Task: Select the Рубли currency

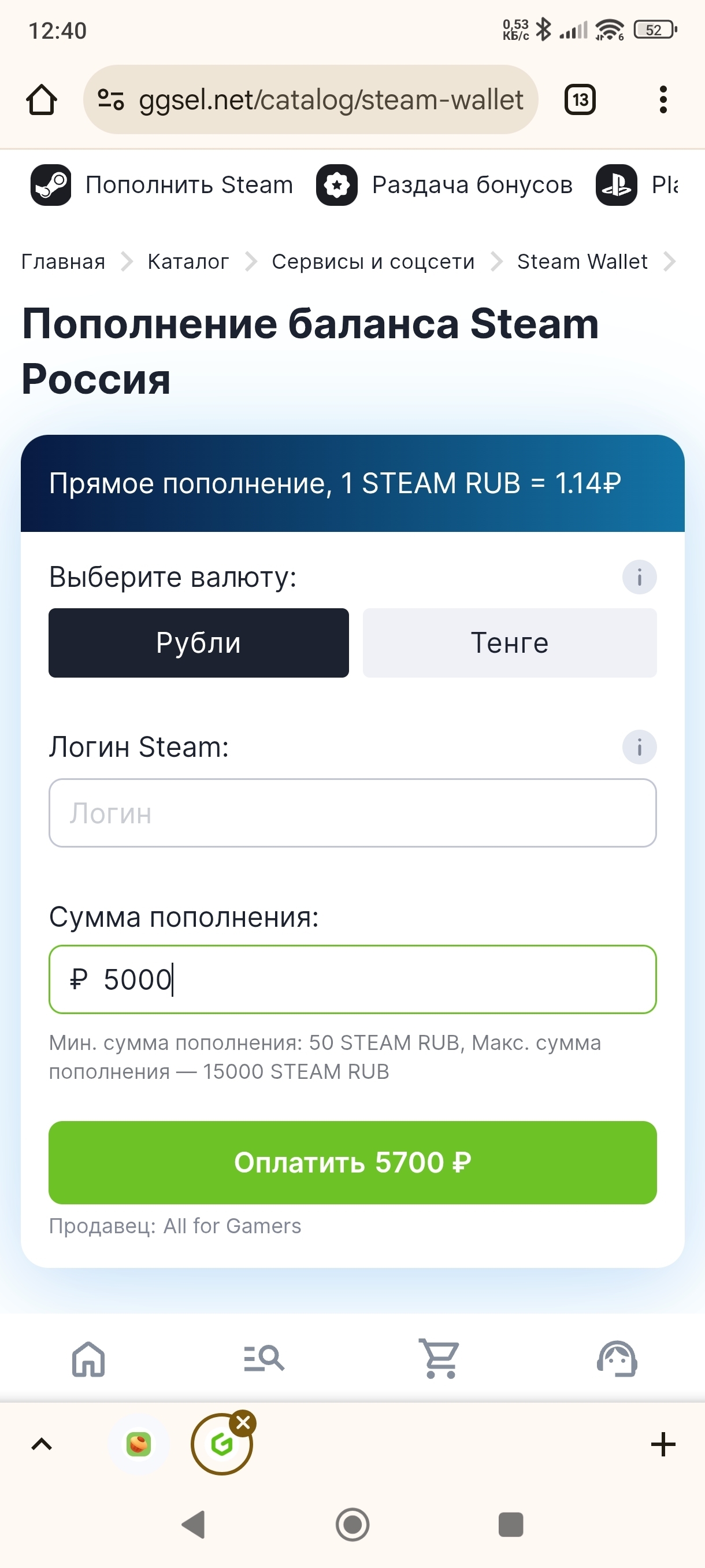Action: coord(199,643)
